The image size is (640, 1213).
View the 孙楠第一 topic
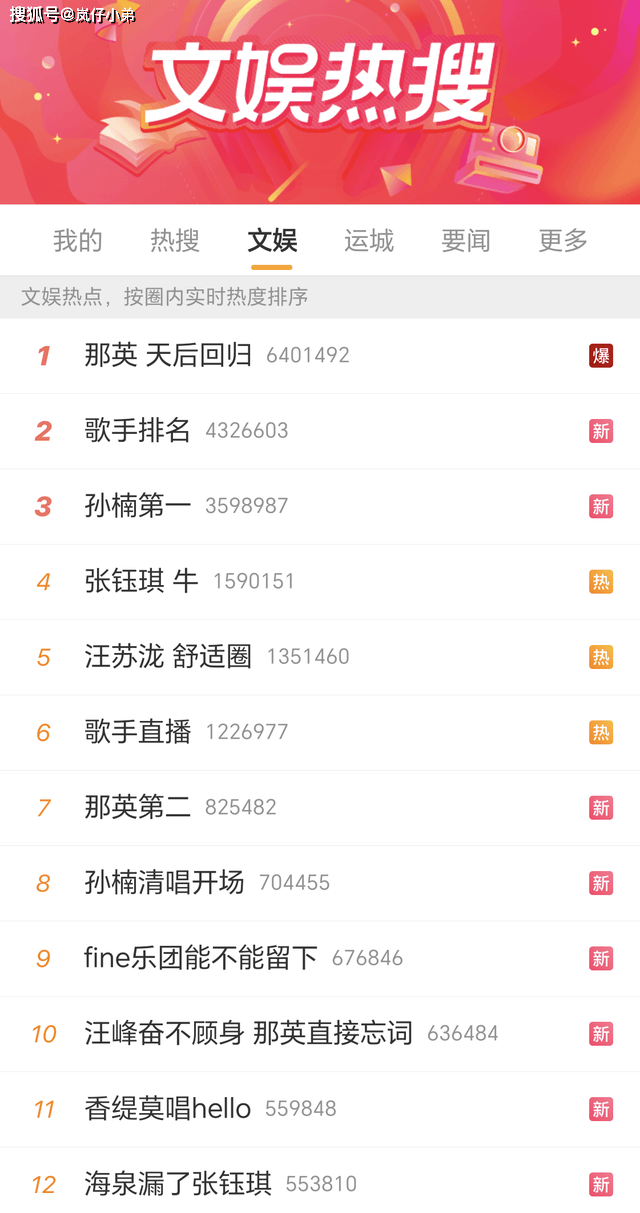138,506
